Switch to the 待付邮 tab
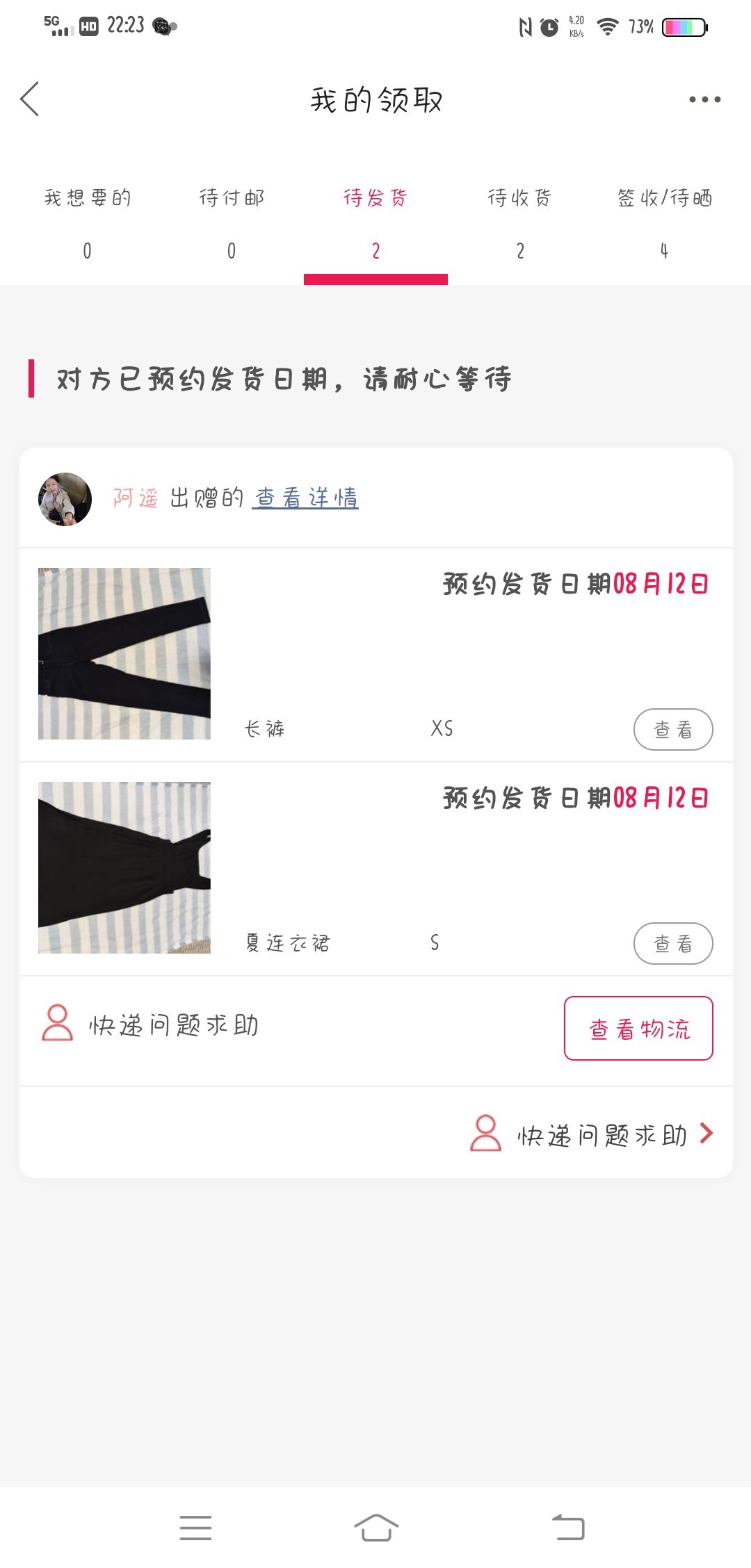751x1568 pixels. tap(232, 221)
